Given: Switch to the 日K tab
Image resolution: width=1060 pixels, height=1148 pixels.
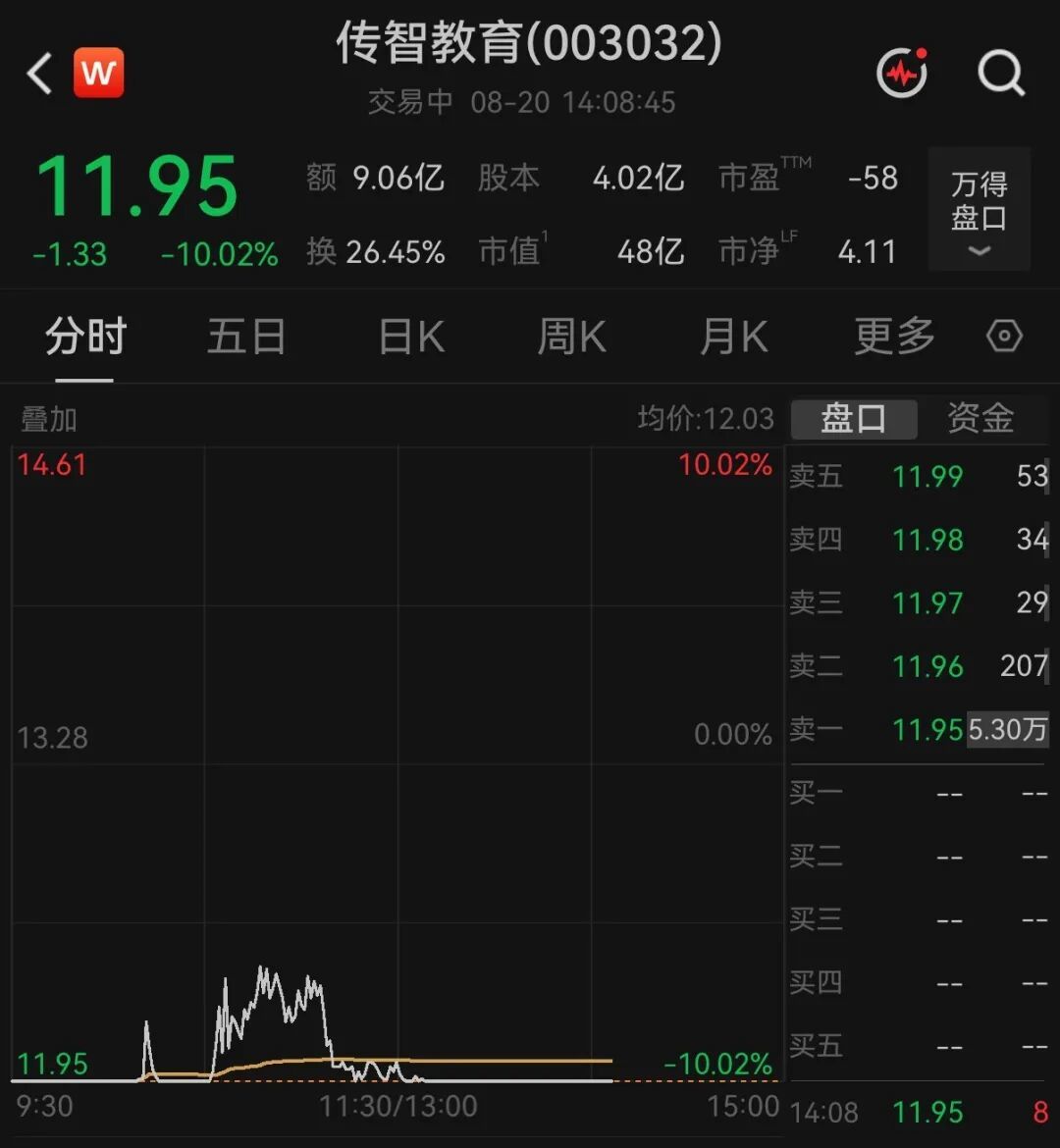Looking at the screenshot, I should [x=411, y=337].
